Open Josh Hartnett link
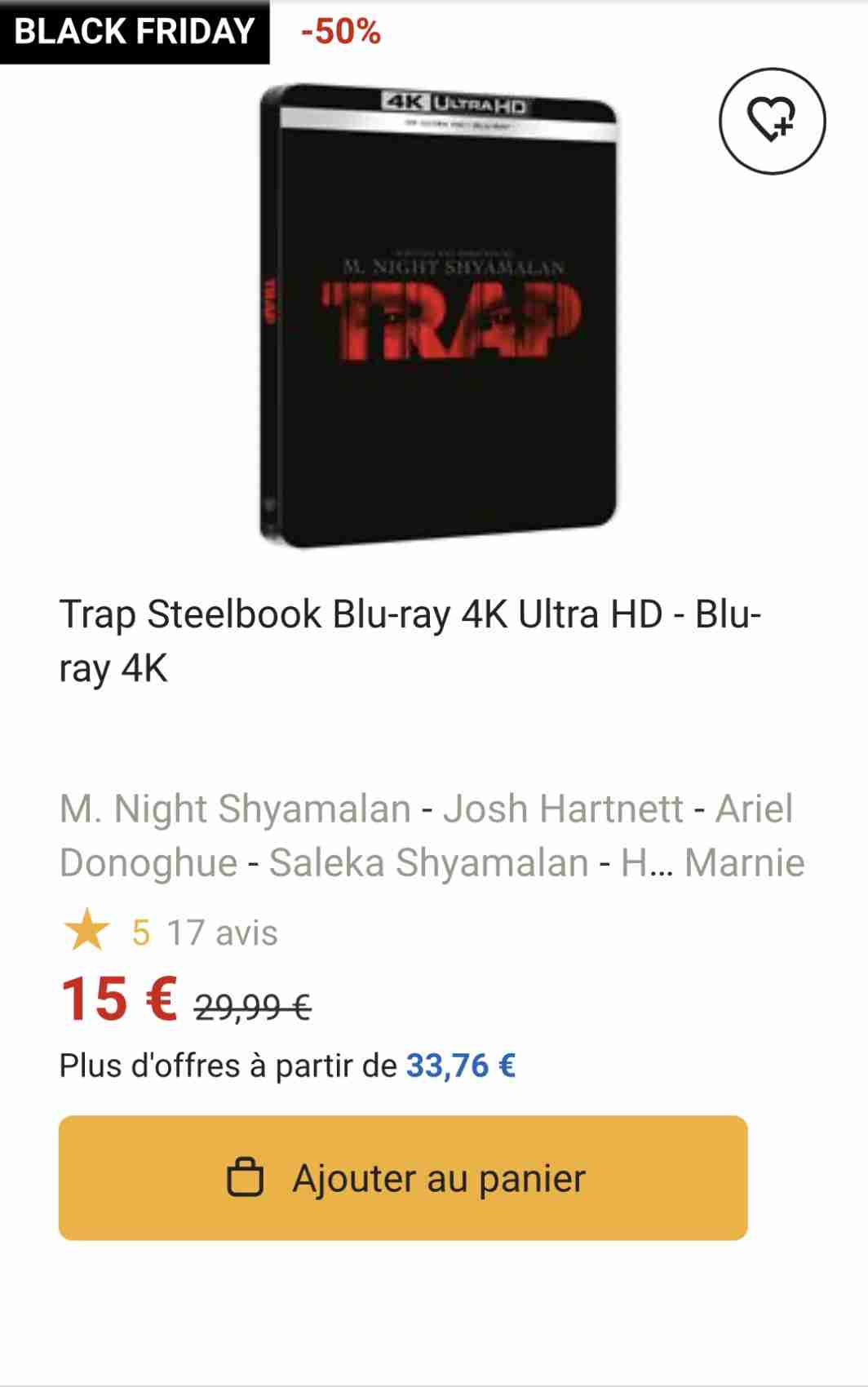The image size is (868, 1387). [x=563, y=809]
